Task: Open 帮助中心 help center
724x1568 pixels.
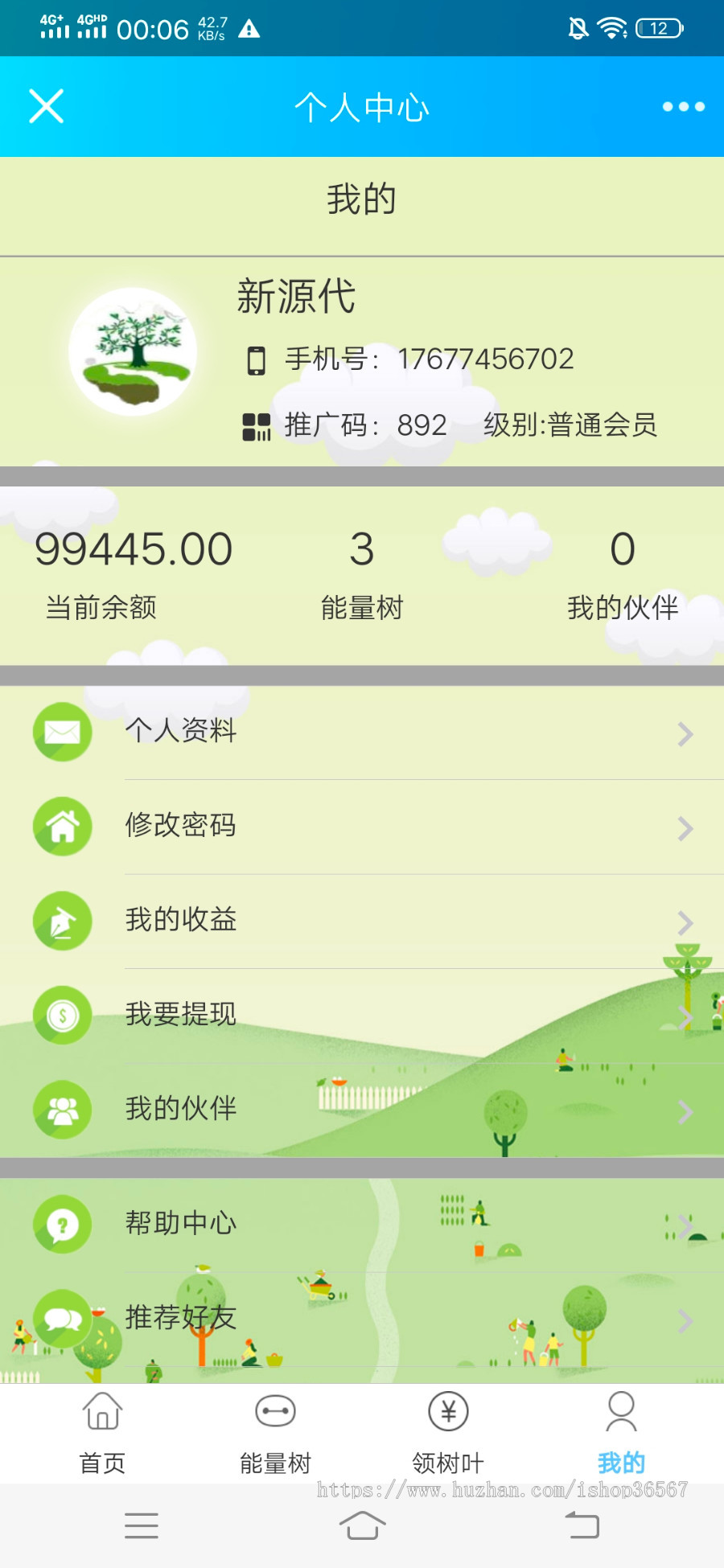Action: [362, 1224]
